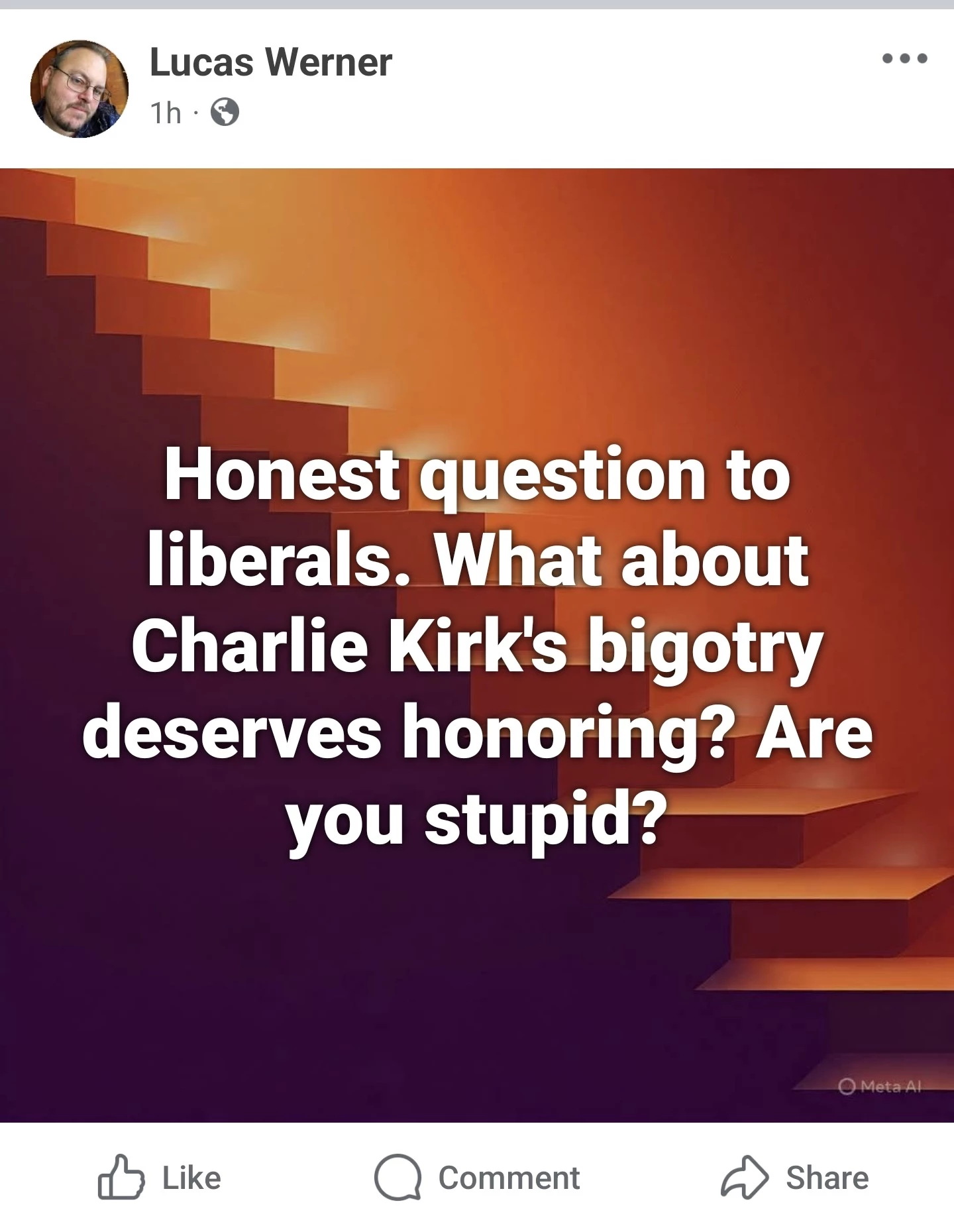The height and width of the screenshot is (1232, 954).
Task: Like Lucas Werner's post
Action: coord(160,1178)
